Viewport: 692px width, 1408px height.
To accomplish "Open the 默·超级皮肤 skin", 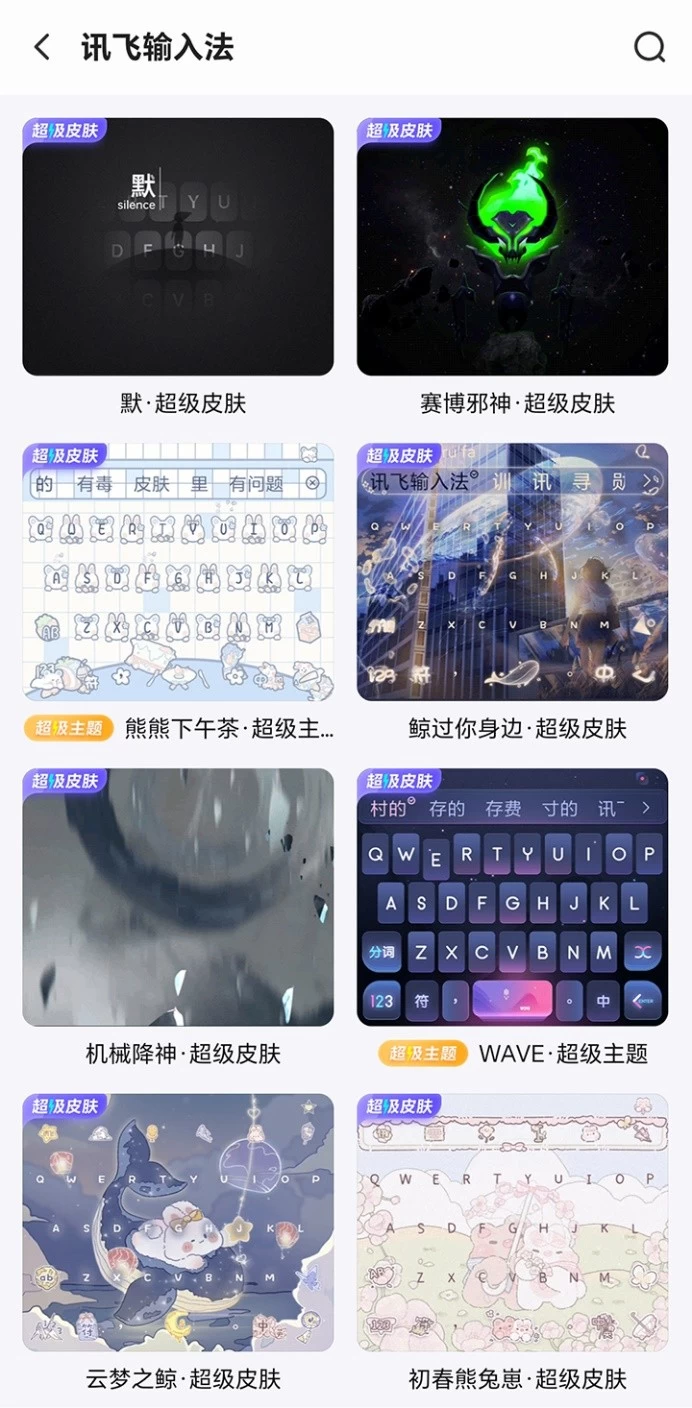I will point(178,247).
